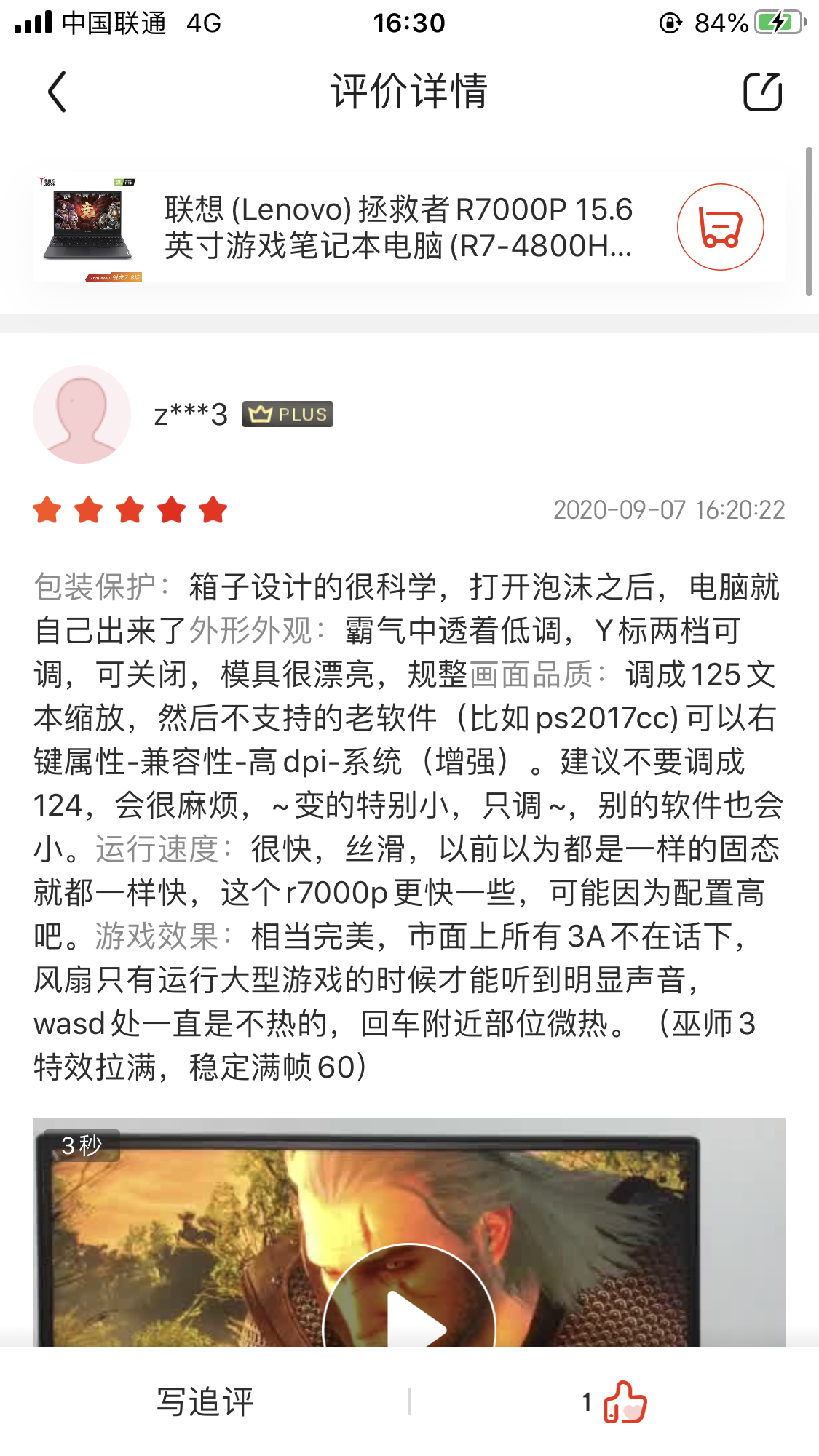Share this review
This screenshot has width=819, height=1456.
coord(762,92)
